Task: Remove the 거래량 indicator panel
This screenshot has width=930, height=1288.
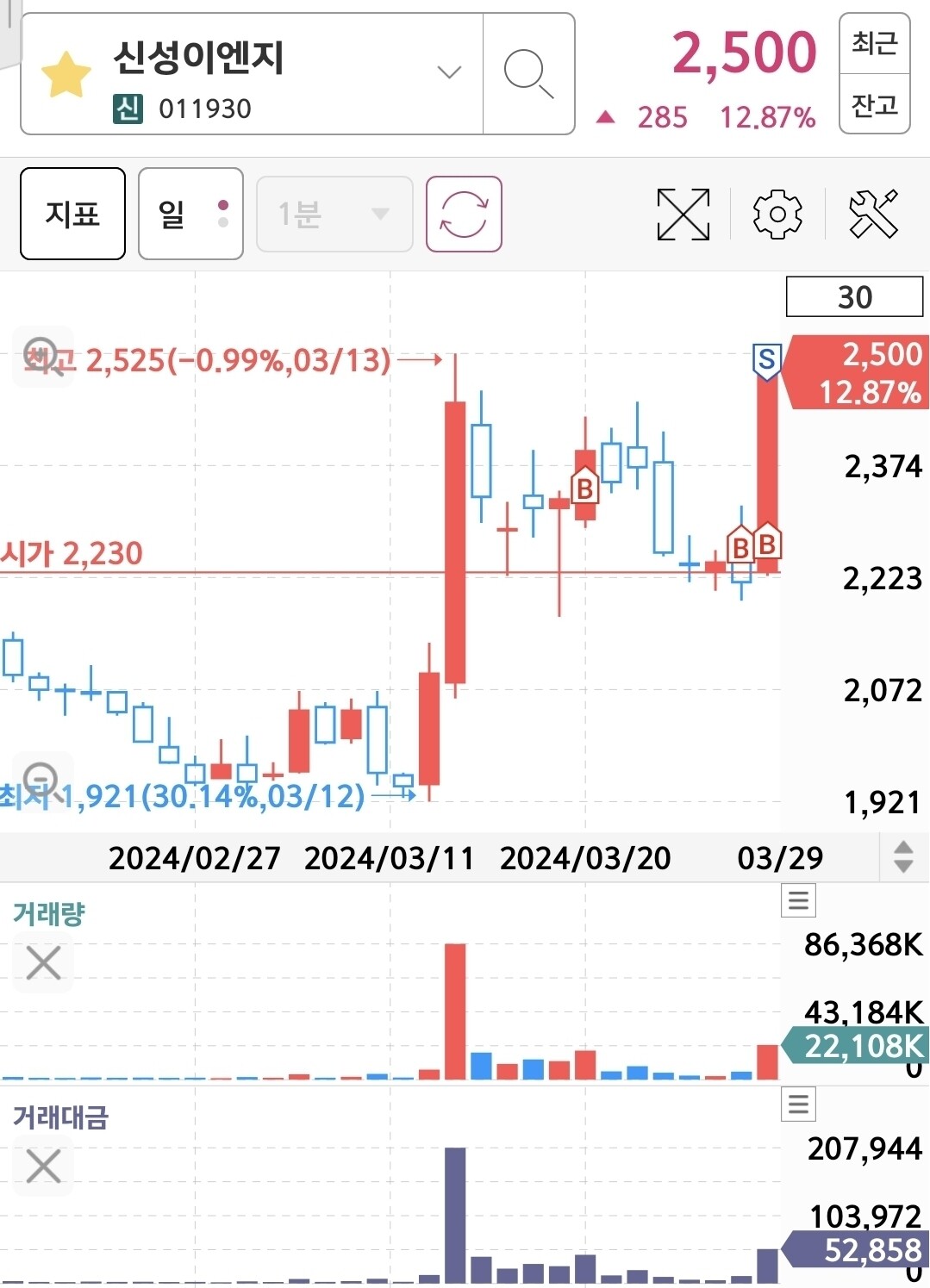Action: coord(43,962)
